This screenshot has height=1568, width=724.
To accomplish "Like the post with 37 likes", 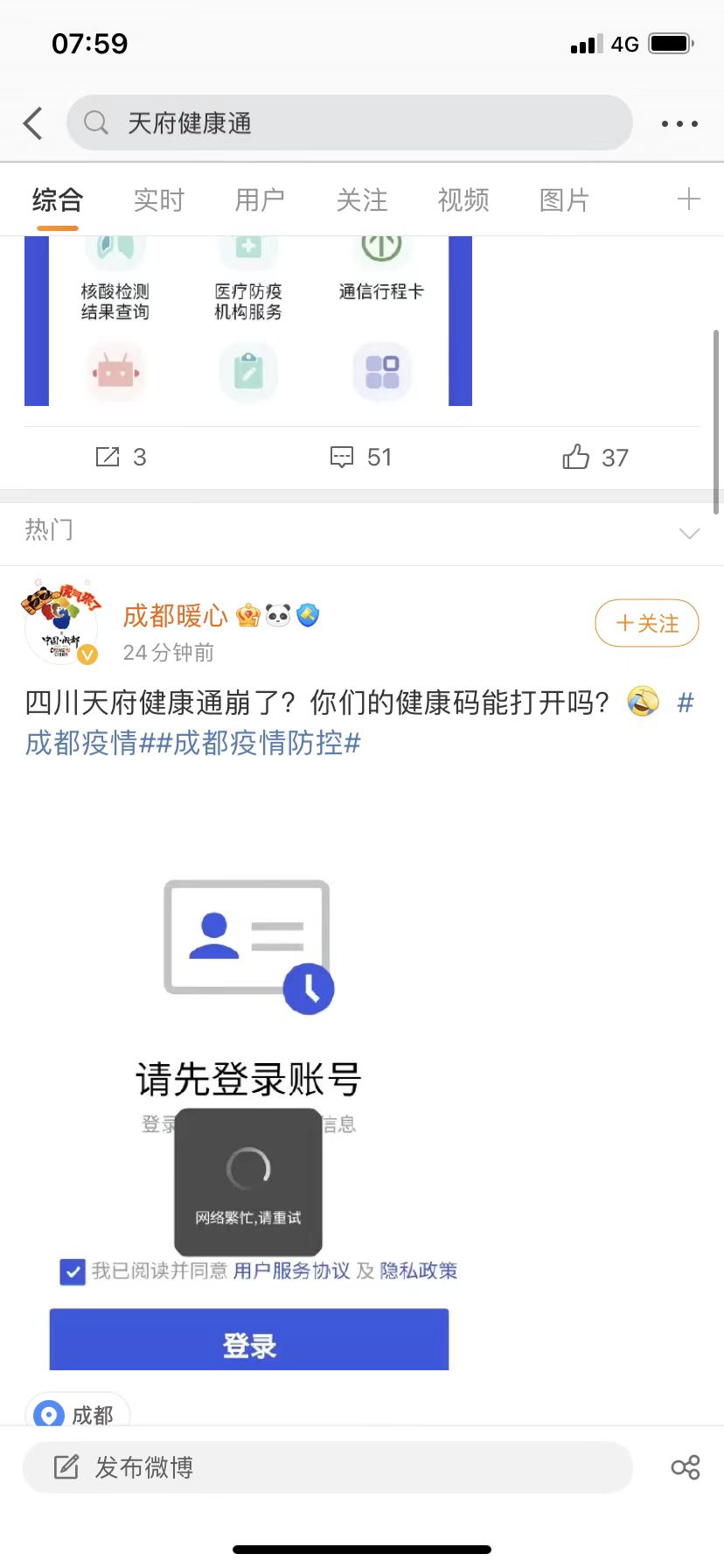I will click(595, 457).
